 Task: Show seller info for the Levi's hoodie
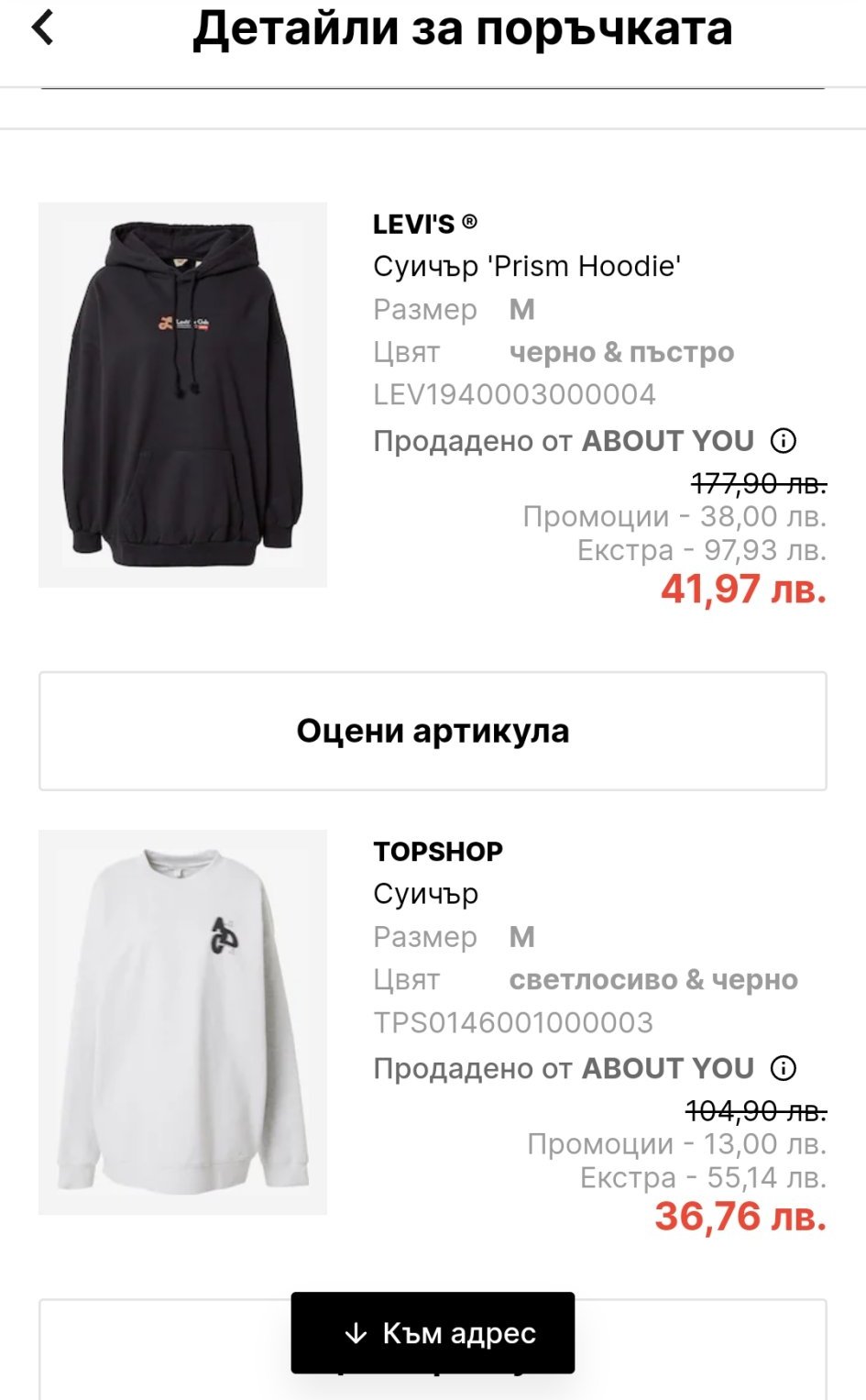coord(783,441)
